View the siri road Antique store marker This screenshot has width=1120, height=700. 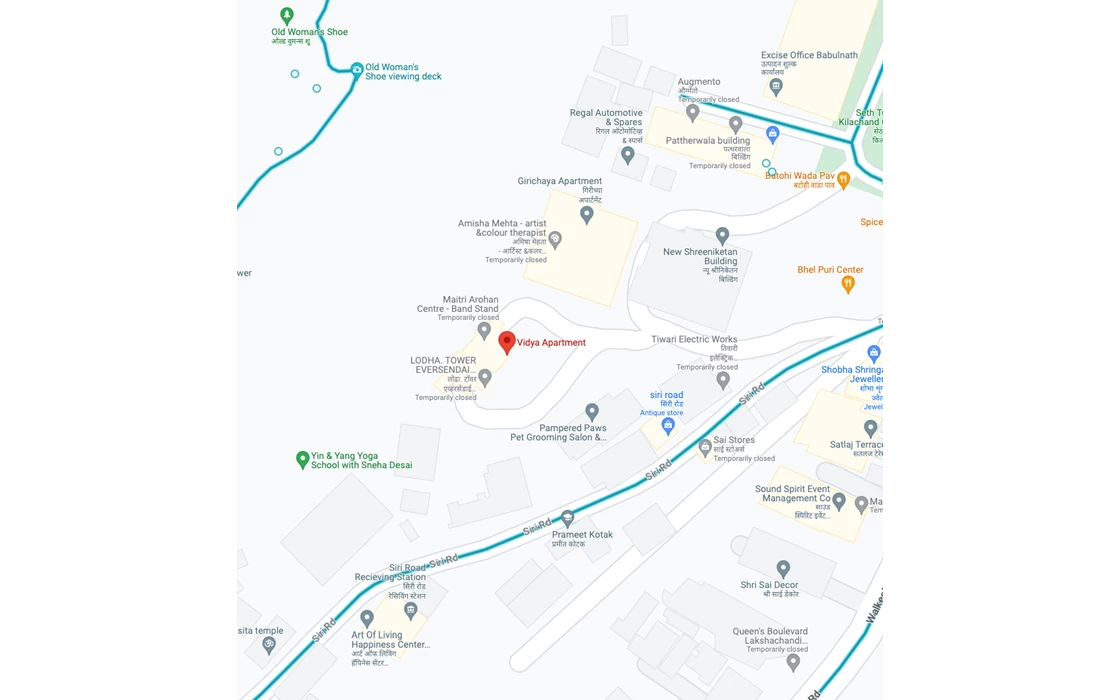(x=668, y=425)
